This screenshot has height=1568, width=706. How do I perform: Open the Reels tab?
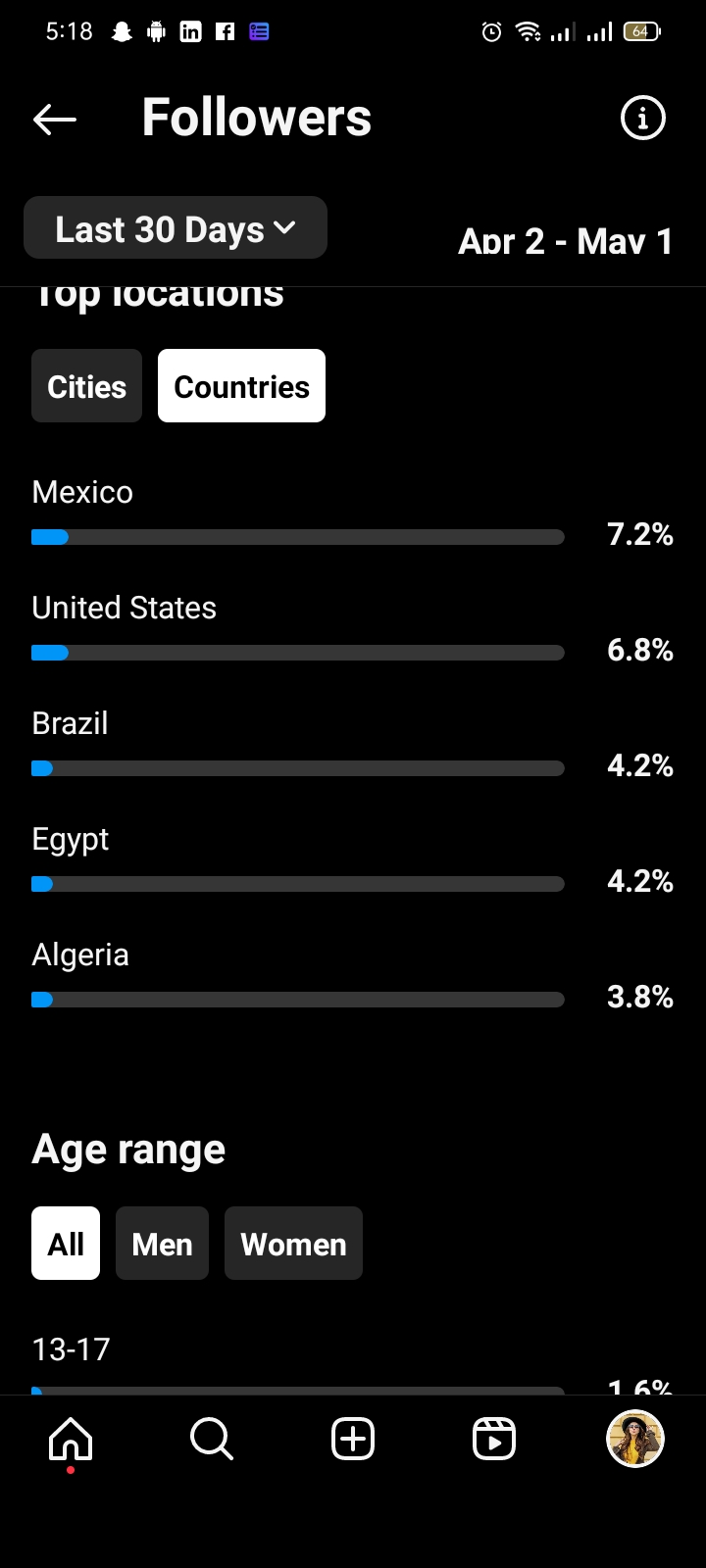click(x=494, y=1440)
